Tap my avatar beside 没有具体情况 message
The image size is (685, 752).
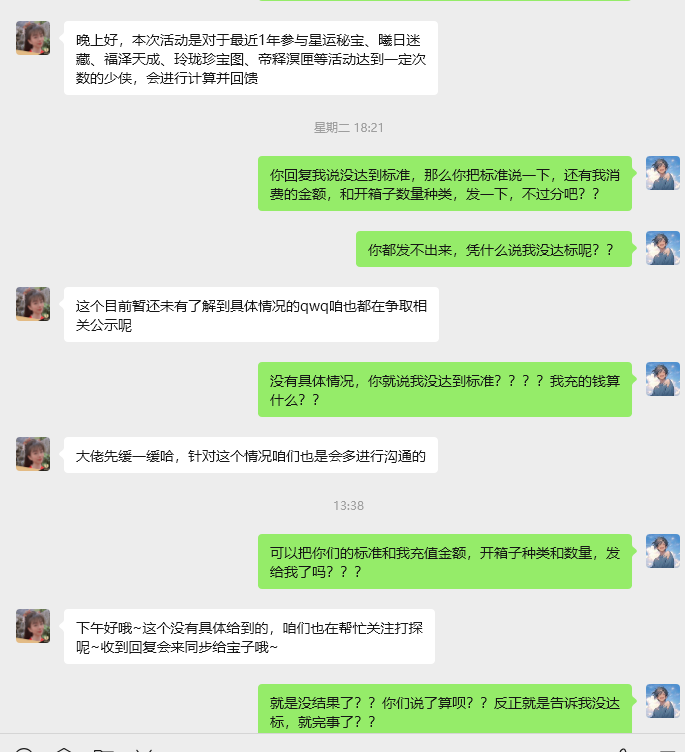pos(662,379)
